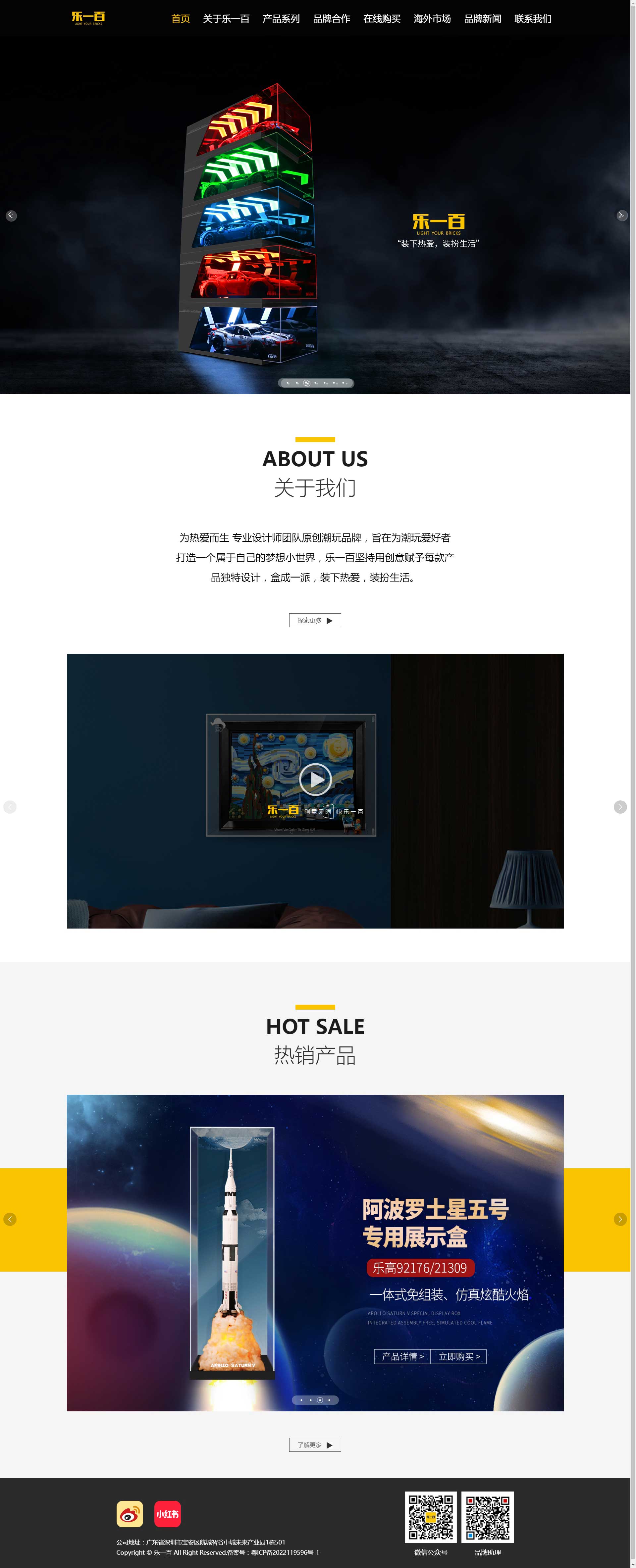This screenshot has width=636, height=1568.
Task: Open the 产品系列 menu
Action: [x=281, y=19]
